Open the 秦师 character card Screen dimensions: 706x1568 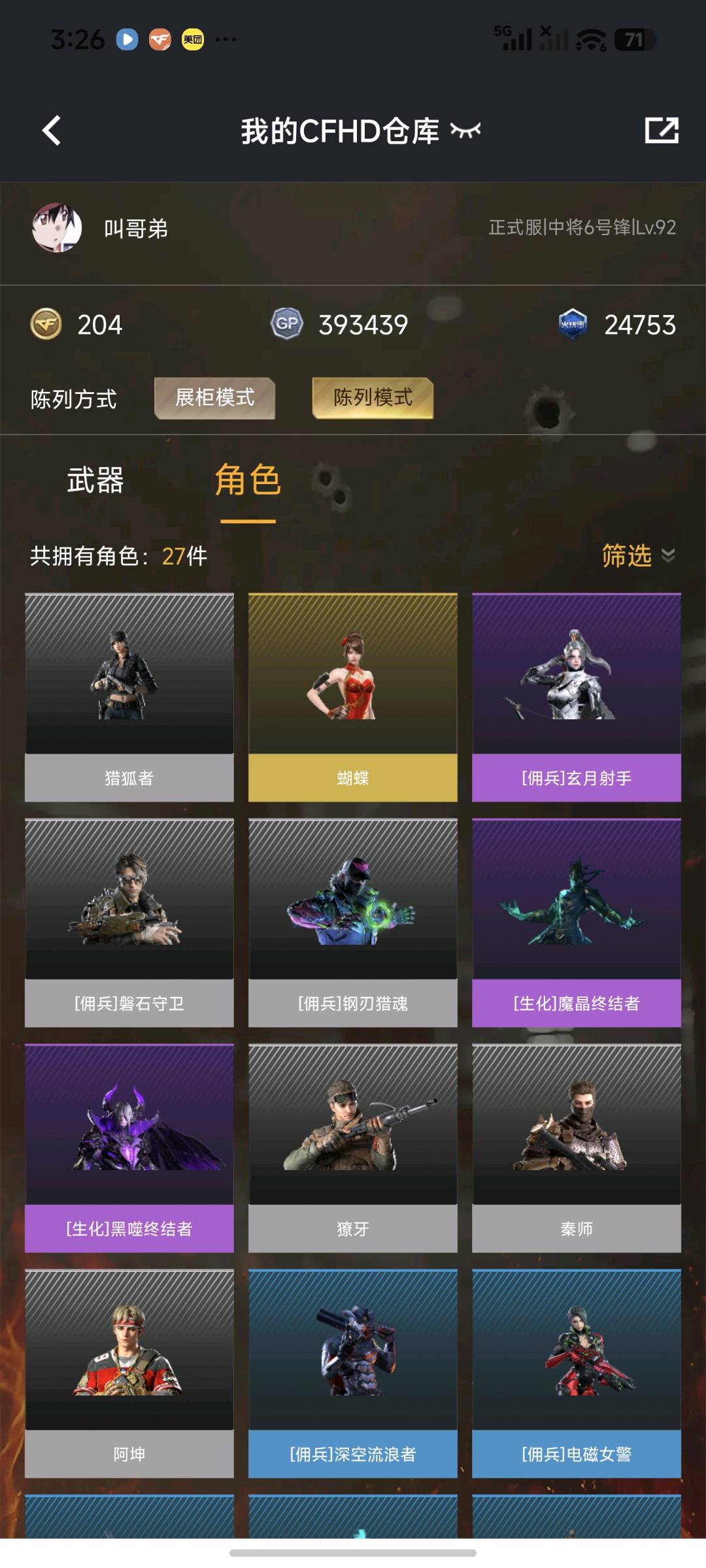pos(577,1148)
